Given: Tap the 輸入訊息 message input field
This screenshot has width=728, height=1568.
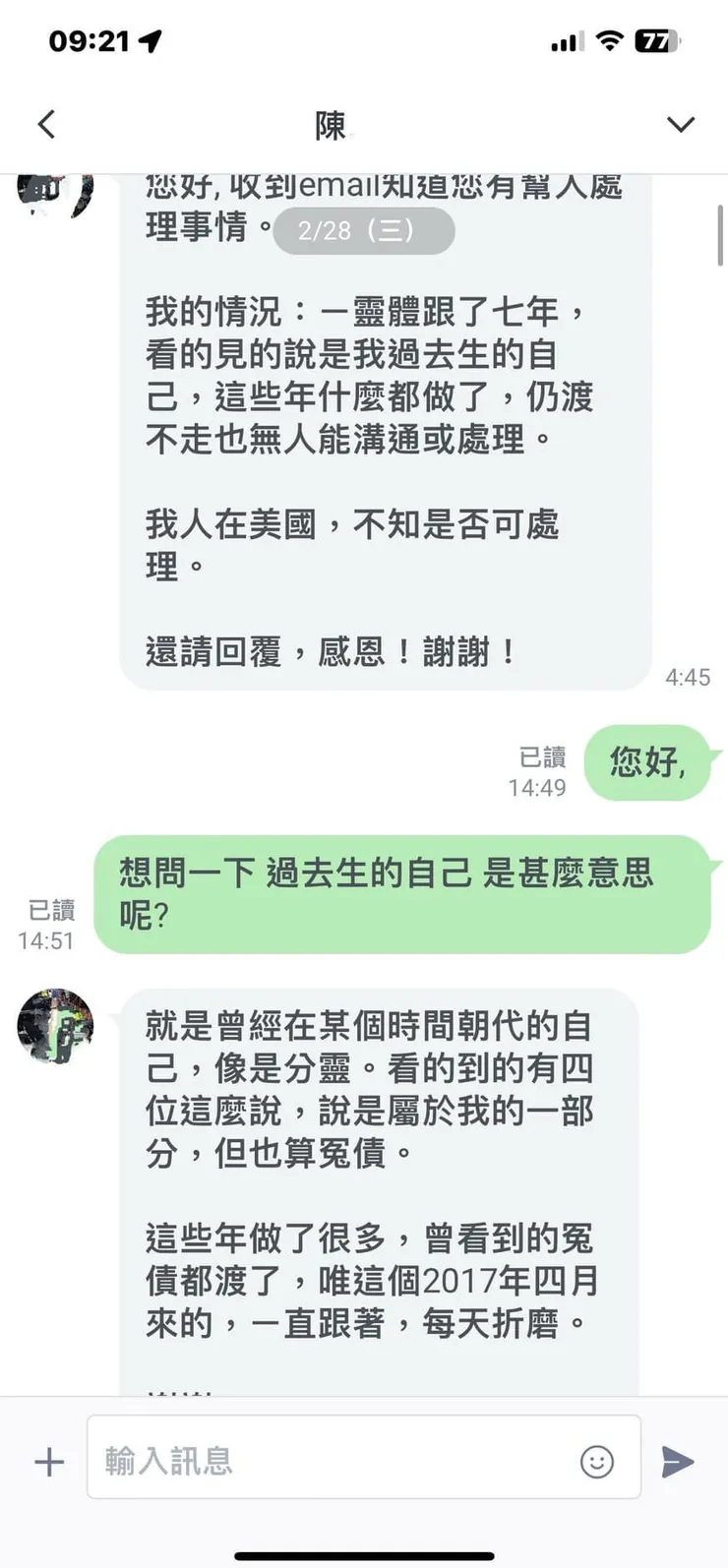Looking at the screenshot, I should pyautogui.click(x=295, y=1462).
